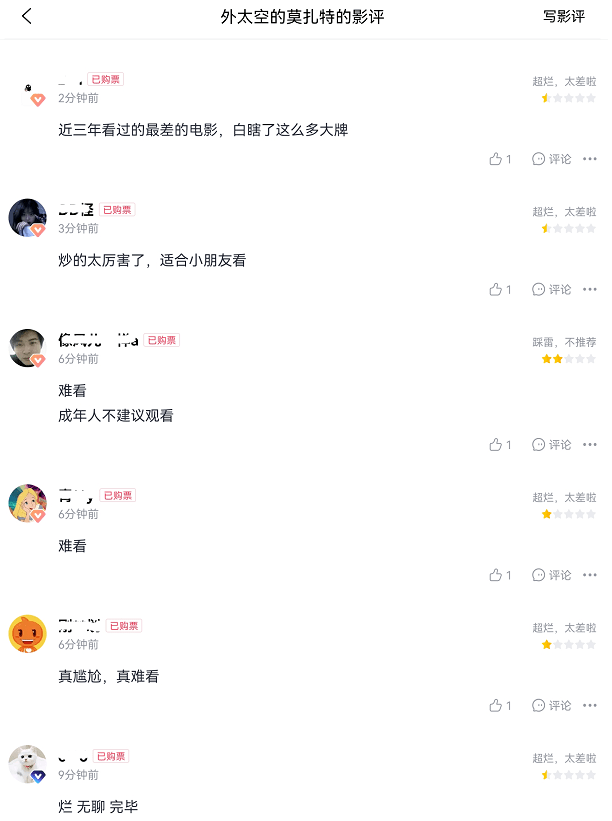Open more options for "炒的太厉害了" review

pos(589,289)
